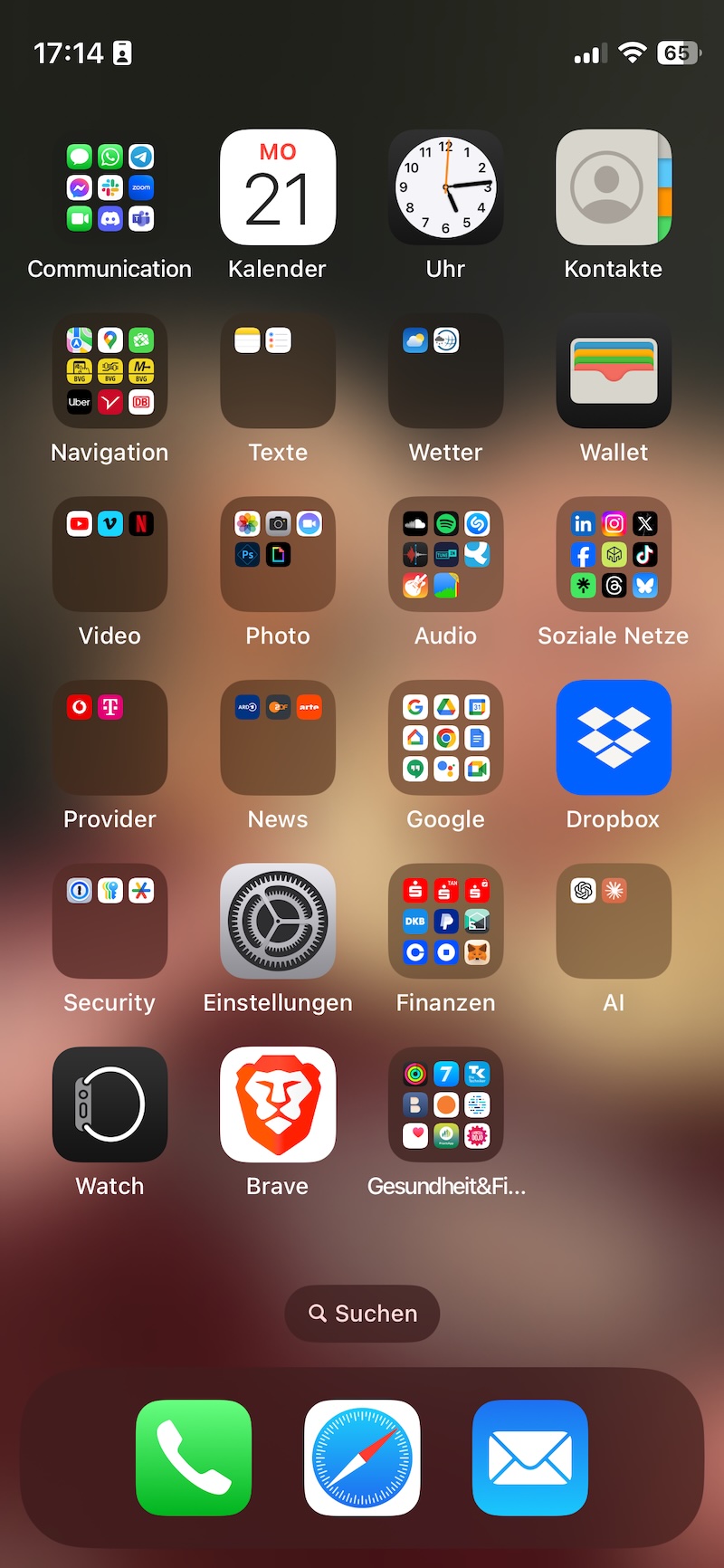Open the Google folder
Screen dimensions: 724x1568
coord(445,738)
